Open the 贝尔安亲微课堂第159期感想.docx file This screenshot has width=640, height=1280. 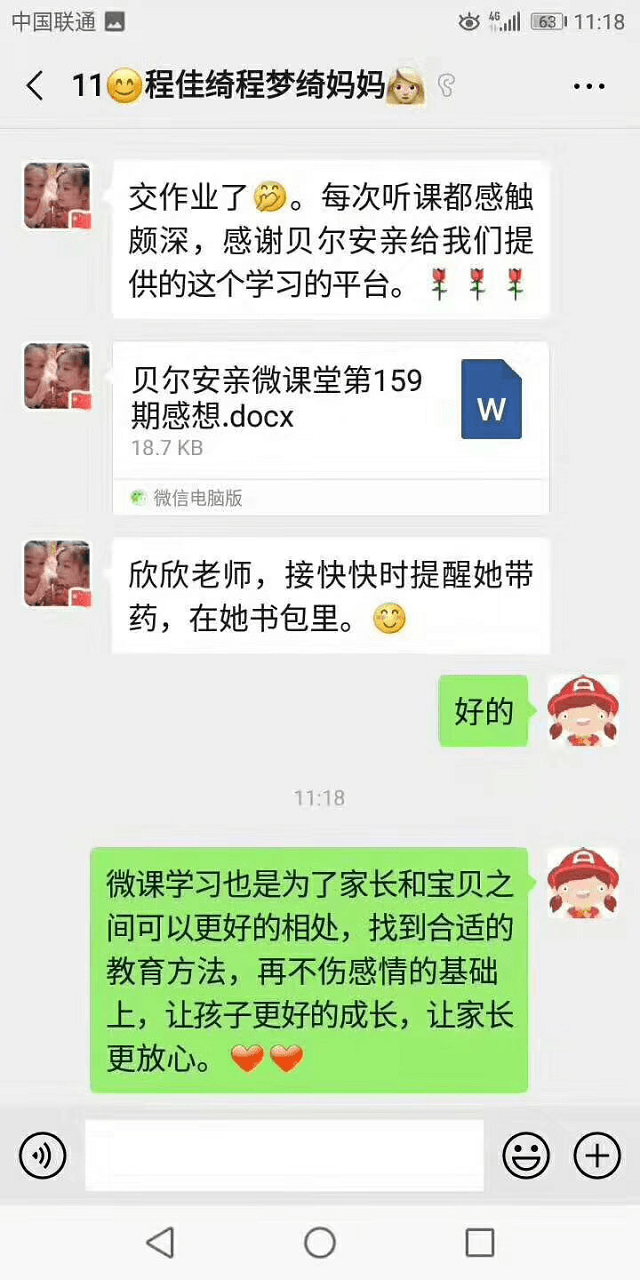(330, 410)
